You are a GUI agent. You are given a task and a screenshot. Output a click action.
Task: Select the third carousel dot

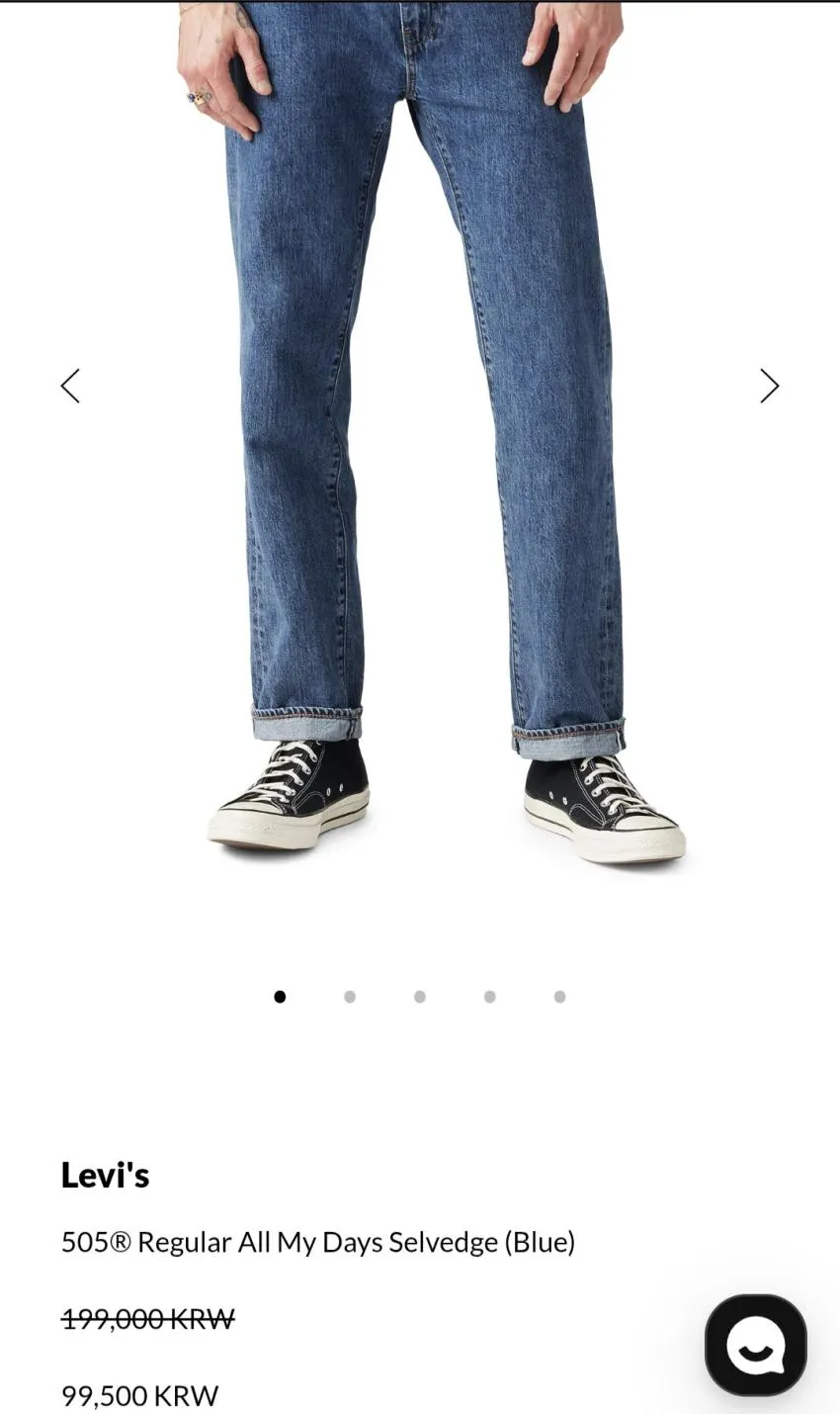(x=420, y=997)
